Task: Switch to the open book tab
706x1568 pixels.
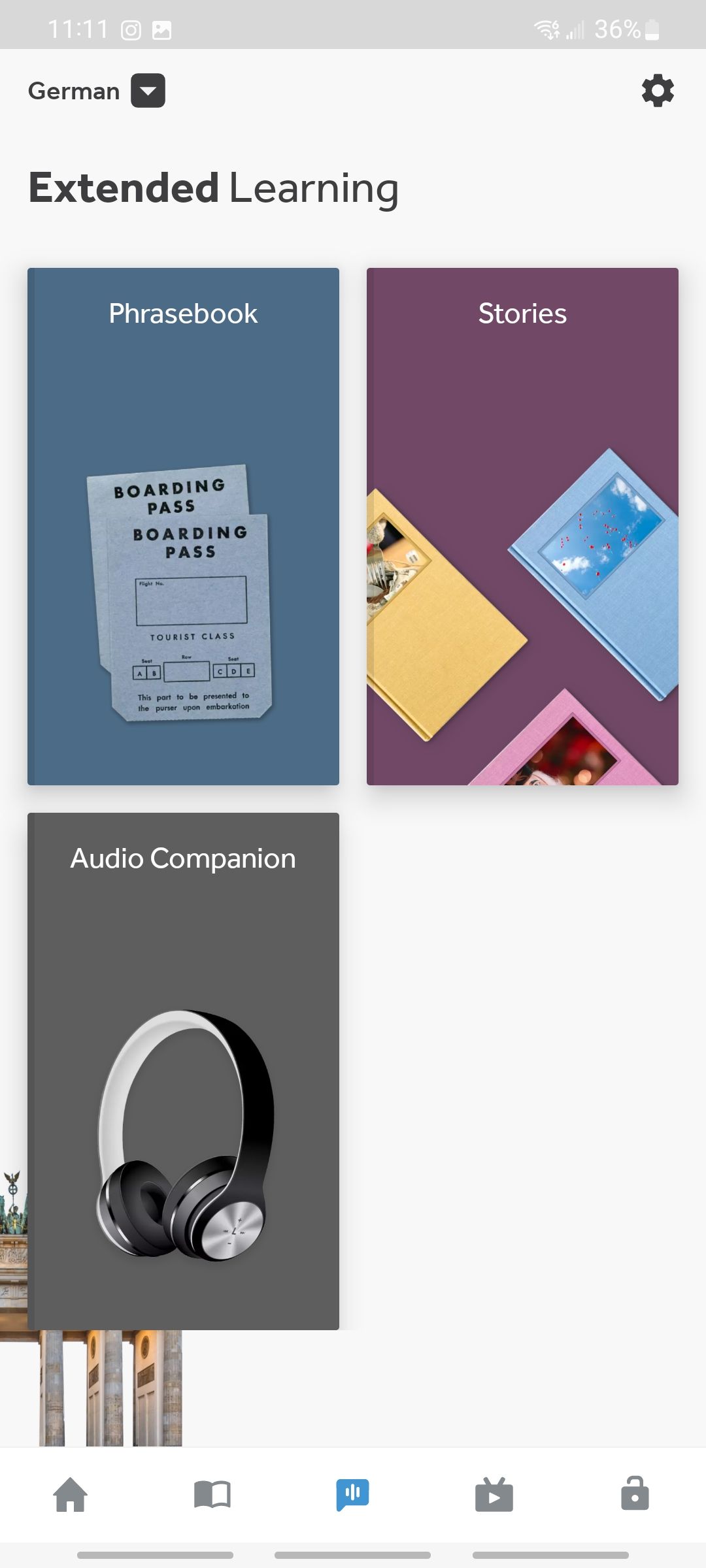Action: pyautogui.click(x=212, y=1495)
